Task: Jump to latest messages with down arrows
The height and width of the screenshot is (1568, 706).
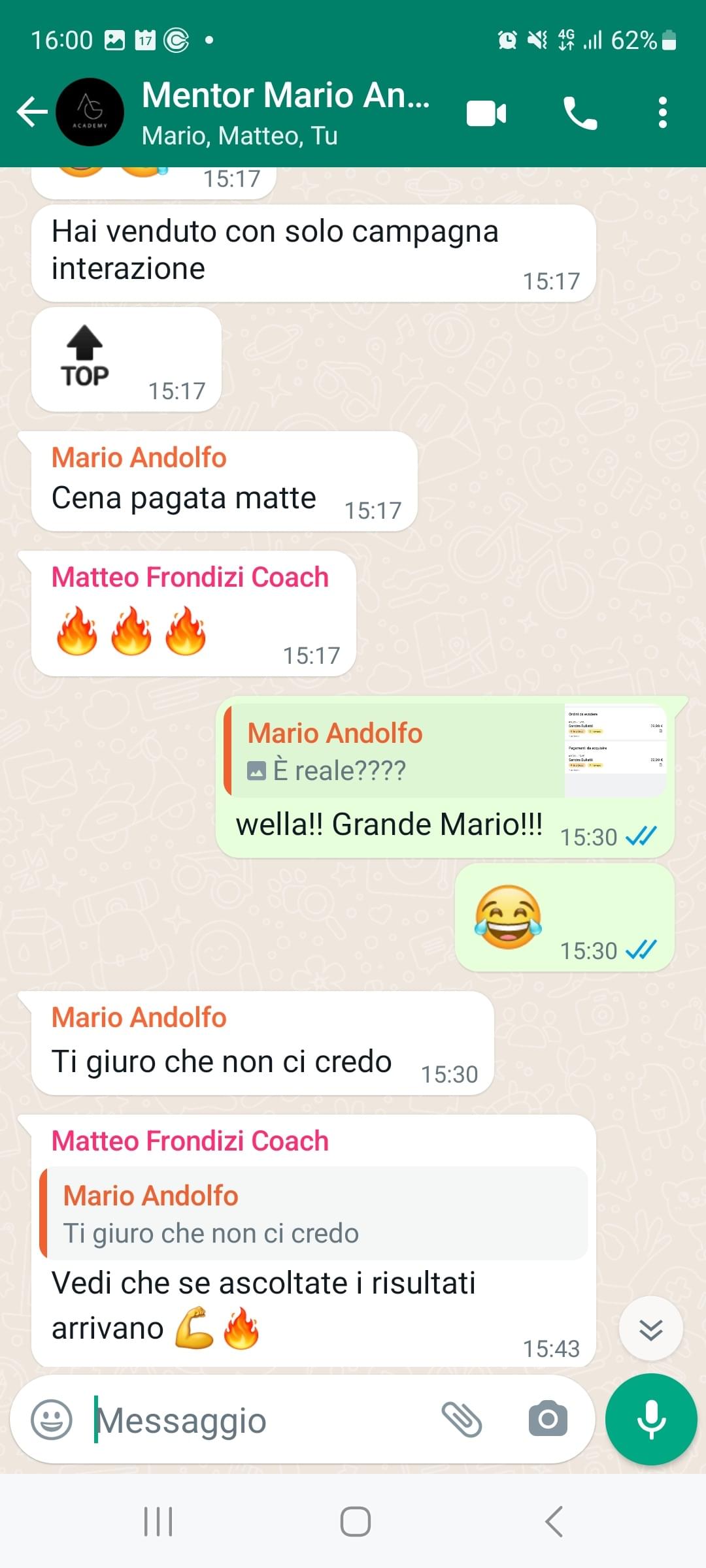Action: point(651,1329)
